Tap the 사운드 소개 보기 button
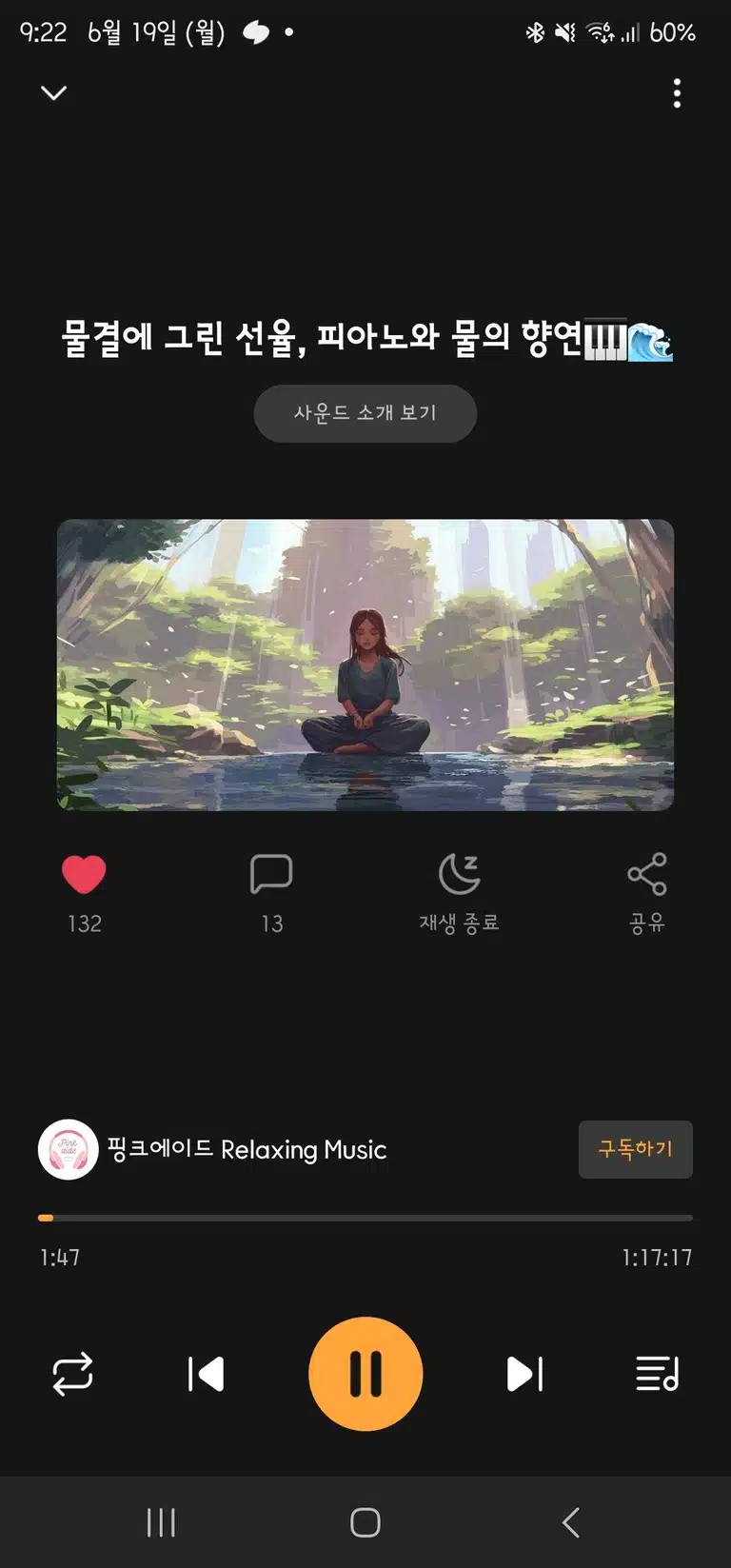 click(x=365, y=413)
